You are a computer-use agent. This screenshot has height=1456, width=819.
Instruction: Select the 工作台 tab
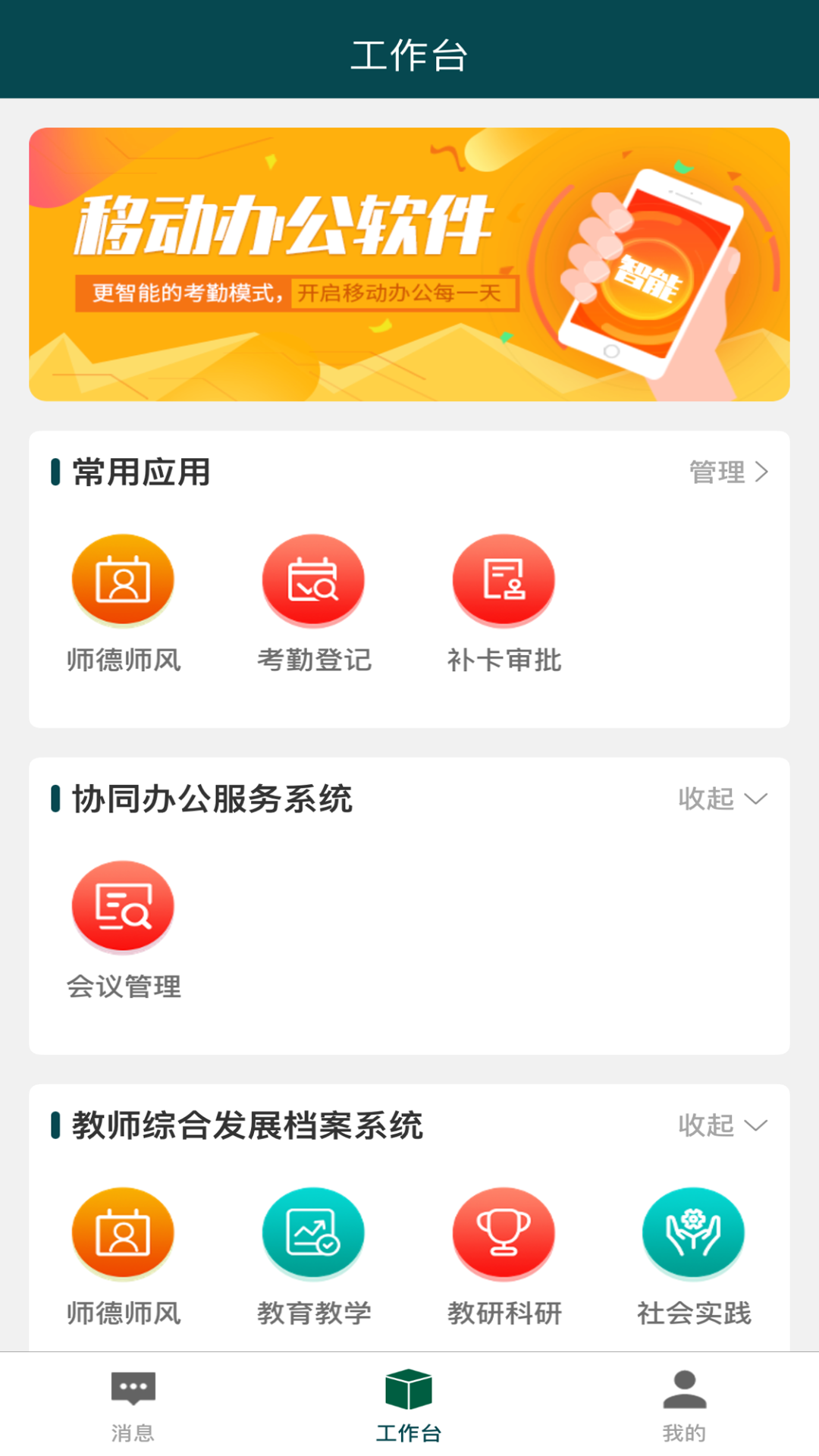pos(409,1404)
